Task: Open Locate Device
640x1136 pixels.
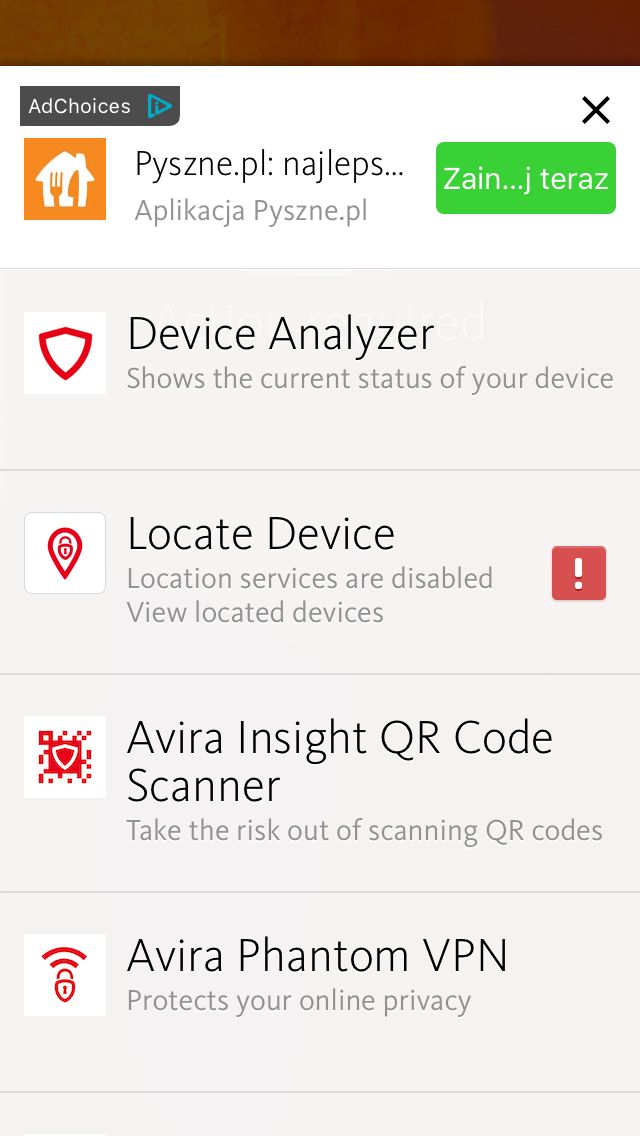Action: tap(320, 572)
